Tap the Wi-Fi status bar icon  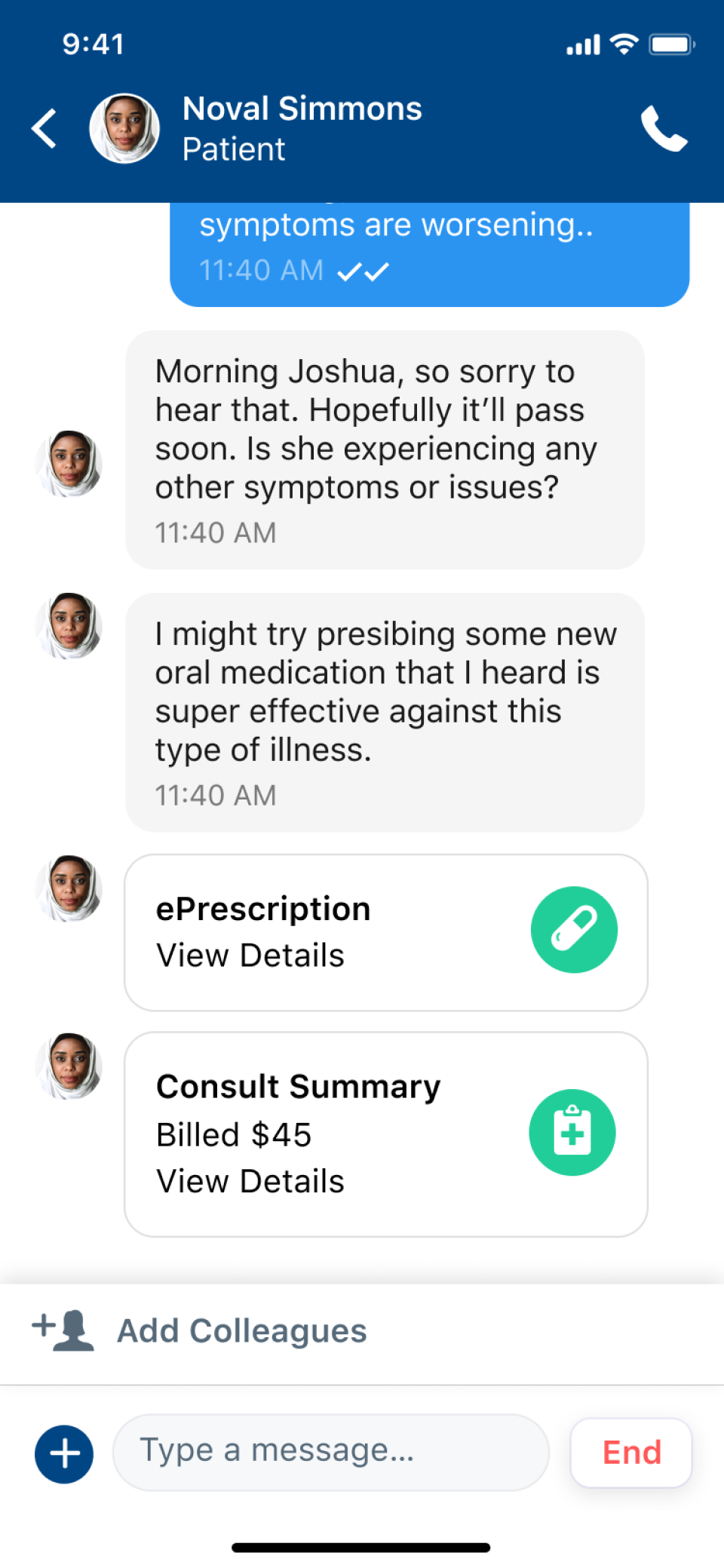click(x=622, y=44)
